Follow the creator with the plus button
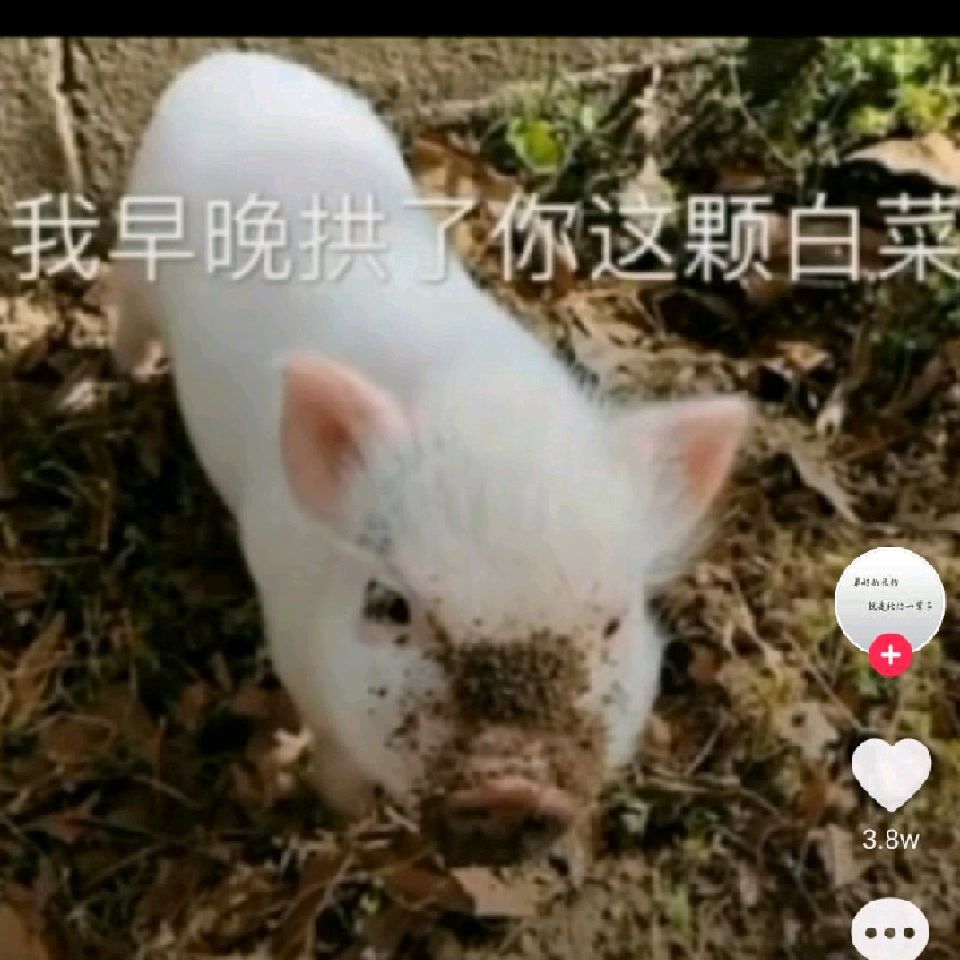The height and width of the screenshot is (960, 960). 889,657
